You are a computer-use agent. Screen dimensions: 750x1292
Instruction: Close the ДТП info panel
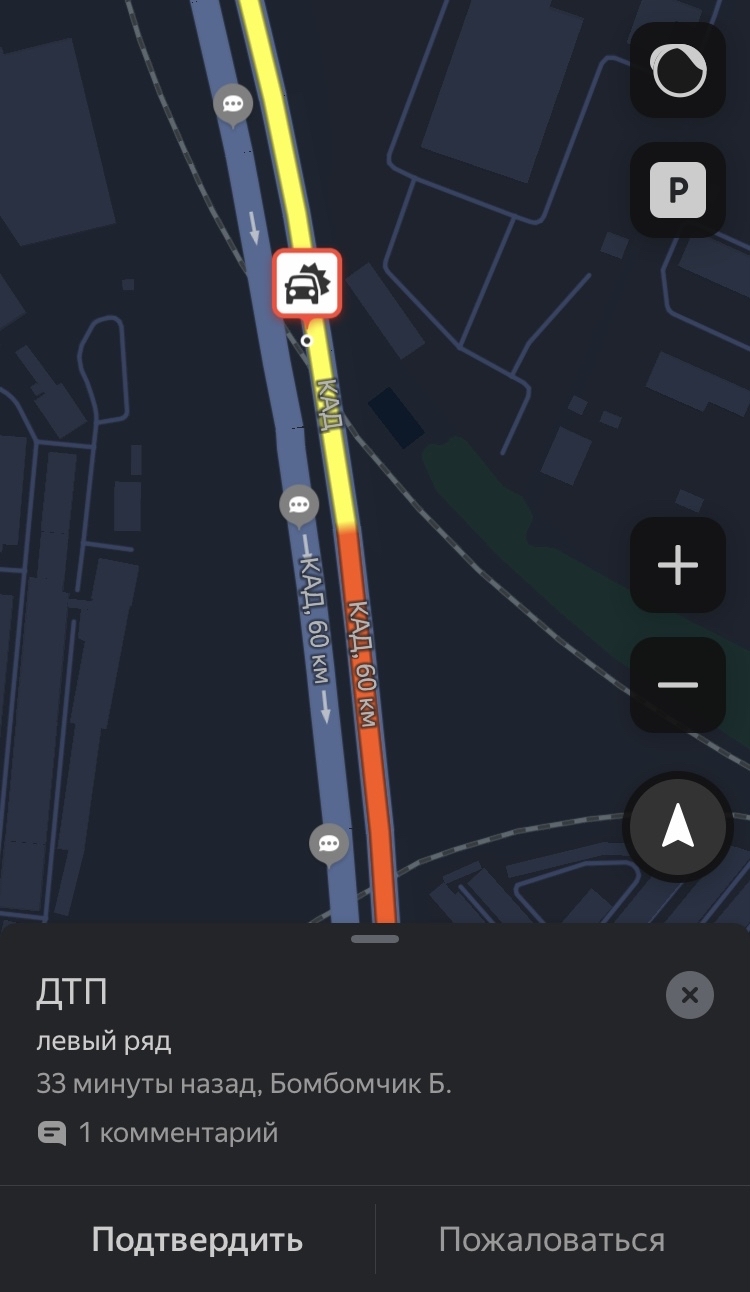pos(690,995)
